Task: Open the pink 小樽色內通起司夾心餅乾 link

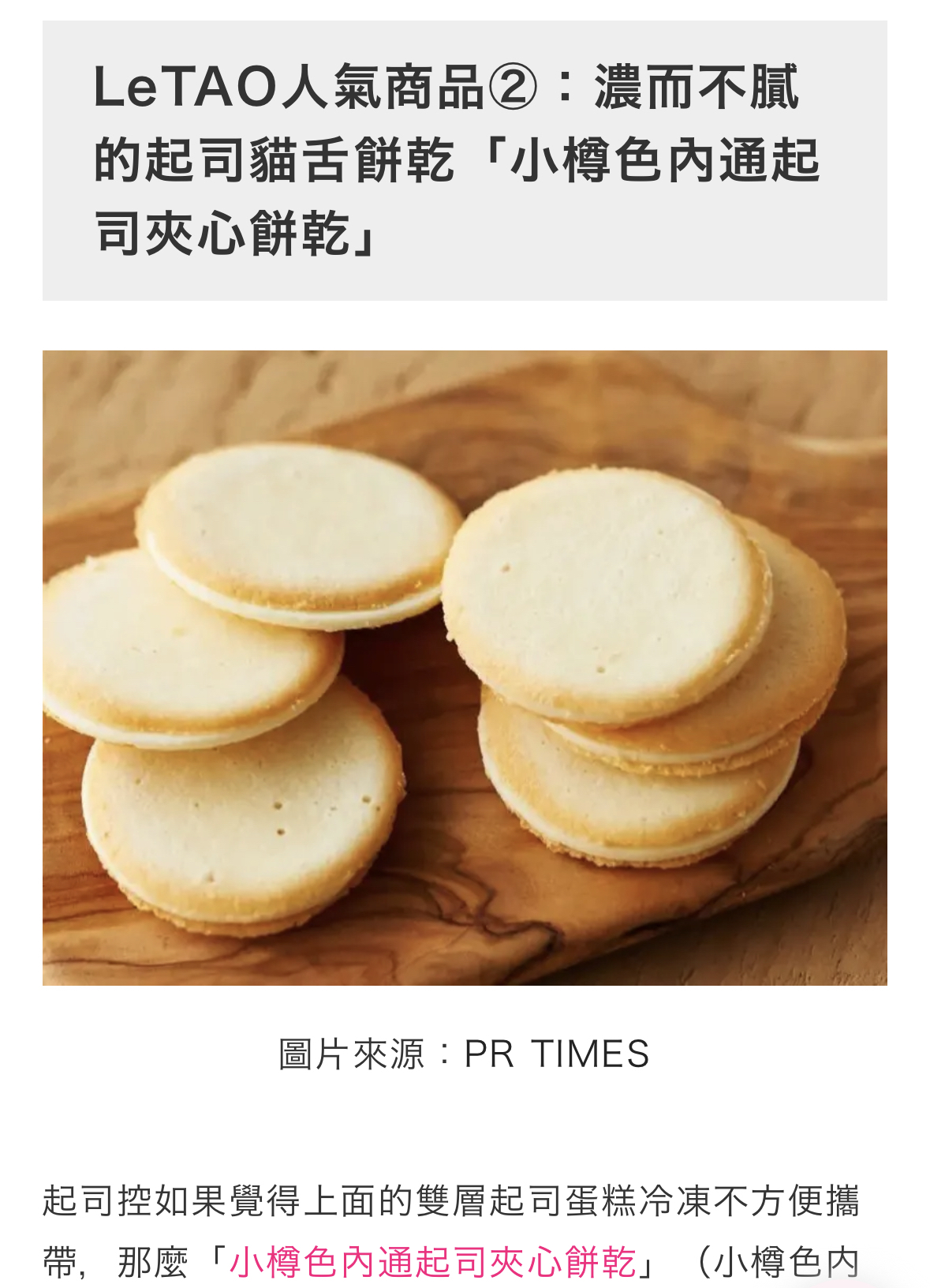Action: (432, 1262)
